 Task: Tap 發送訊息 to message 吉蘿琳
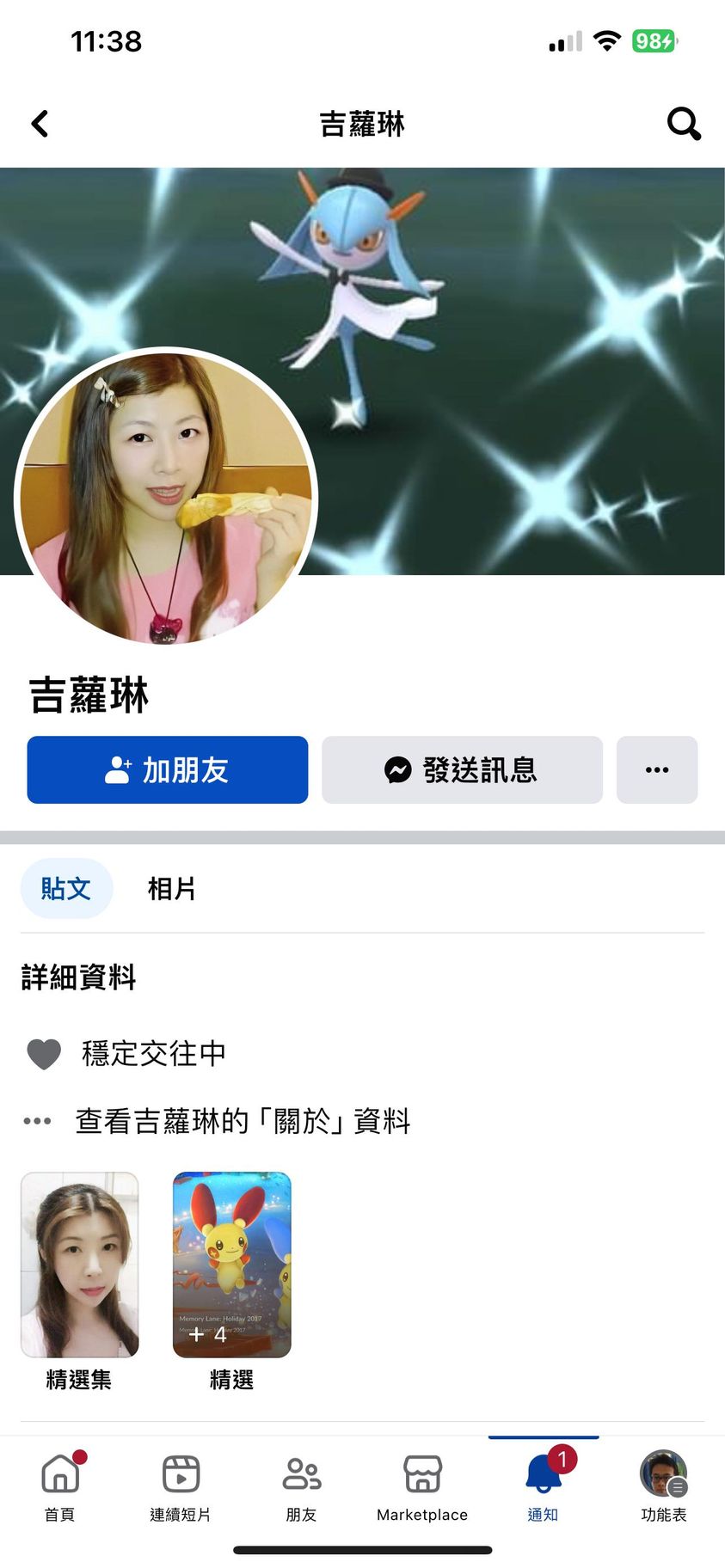[462, 769]
